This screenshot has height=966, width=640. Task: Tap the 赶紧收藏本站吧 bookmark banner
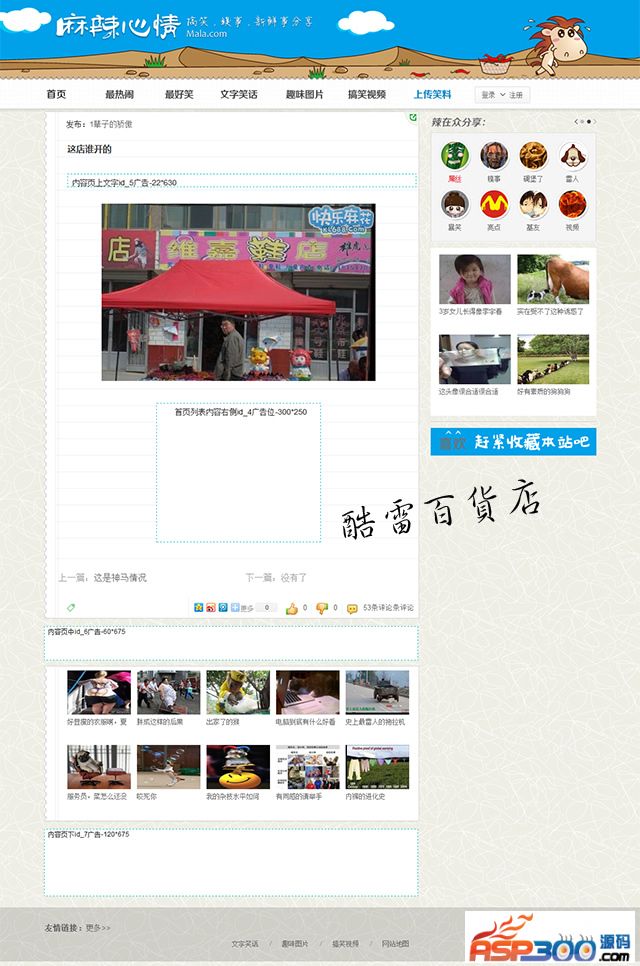(513, 441)
